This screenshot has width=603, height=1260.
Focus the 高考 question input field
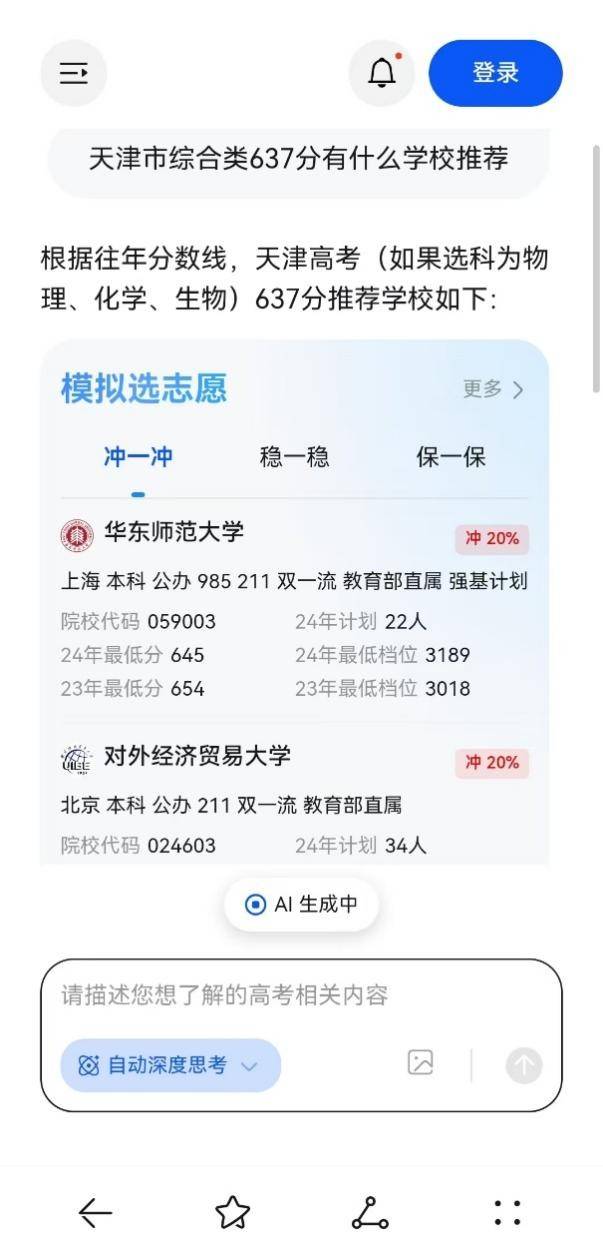pos(300,995)
